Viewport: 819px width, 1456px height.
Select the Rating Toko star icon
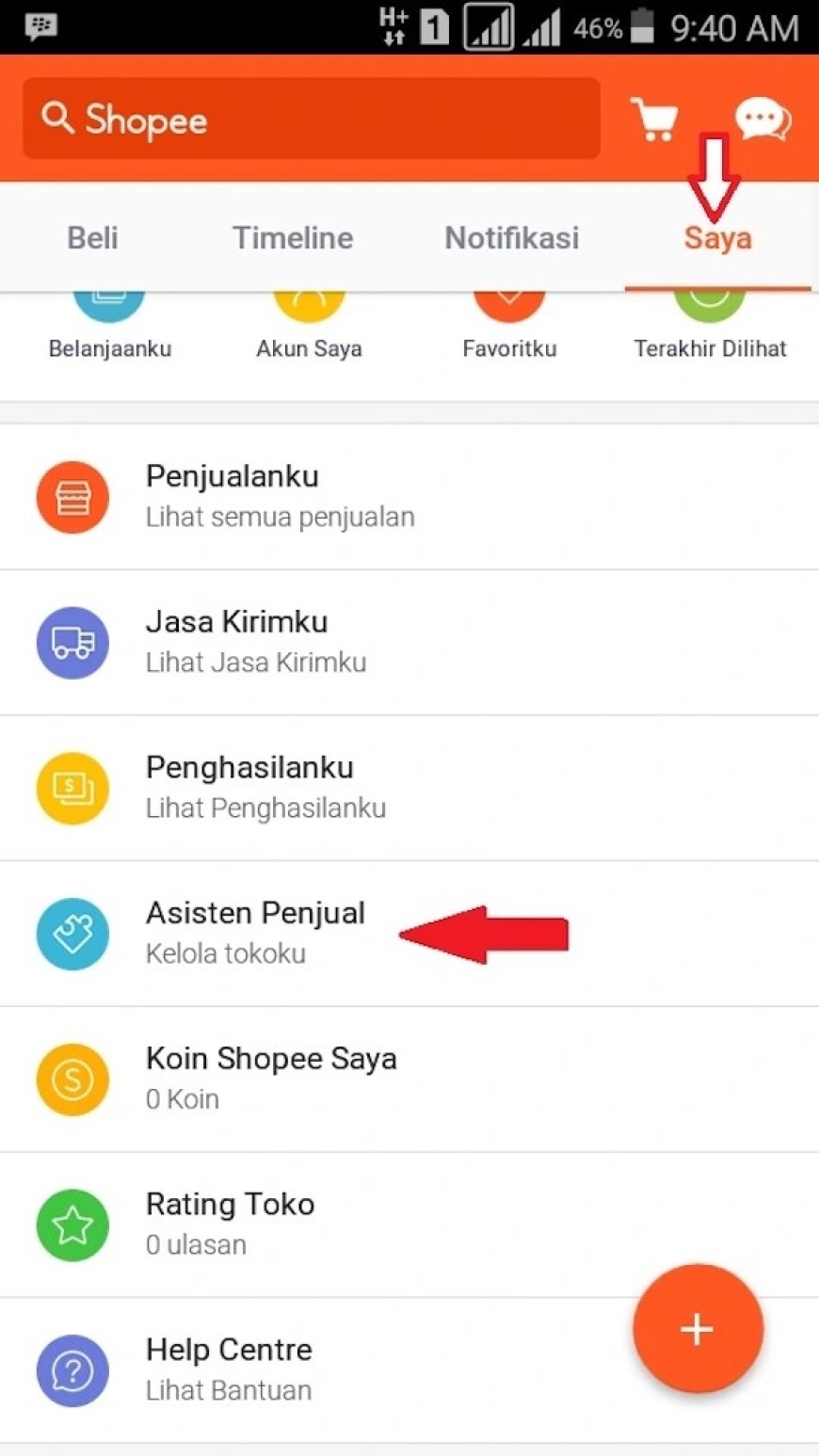[72, 1224]
